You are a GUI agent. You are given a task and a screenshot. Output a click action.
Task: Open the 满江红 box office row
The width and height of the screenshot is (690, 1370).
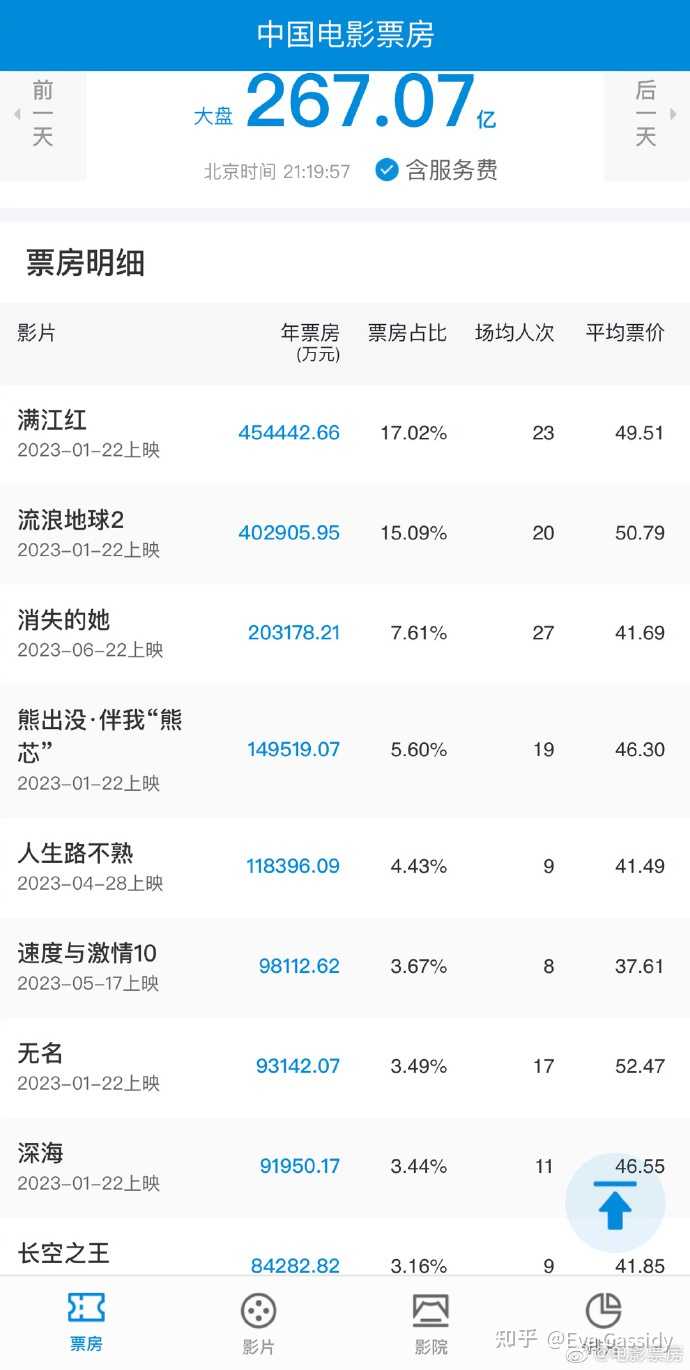[x=345, y=434]
